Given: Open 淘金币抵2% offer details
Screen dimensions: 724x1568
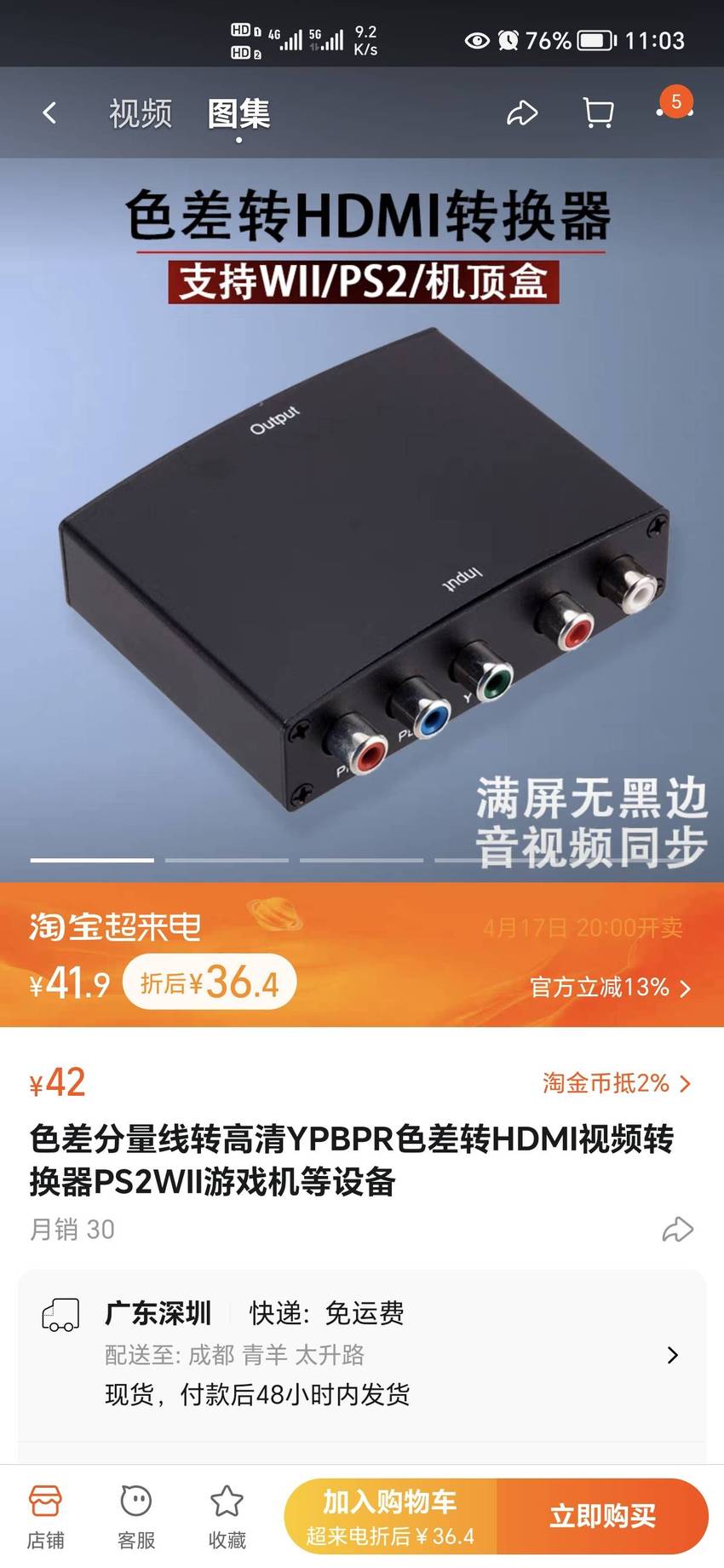Looking at the screenshot, I should coord(617,1083).
